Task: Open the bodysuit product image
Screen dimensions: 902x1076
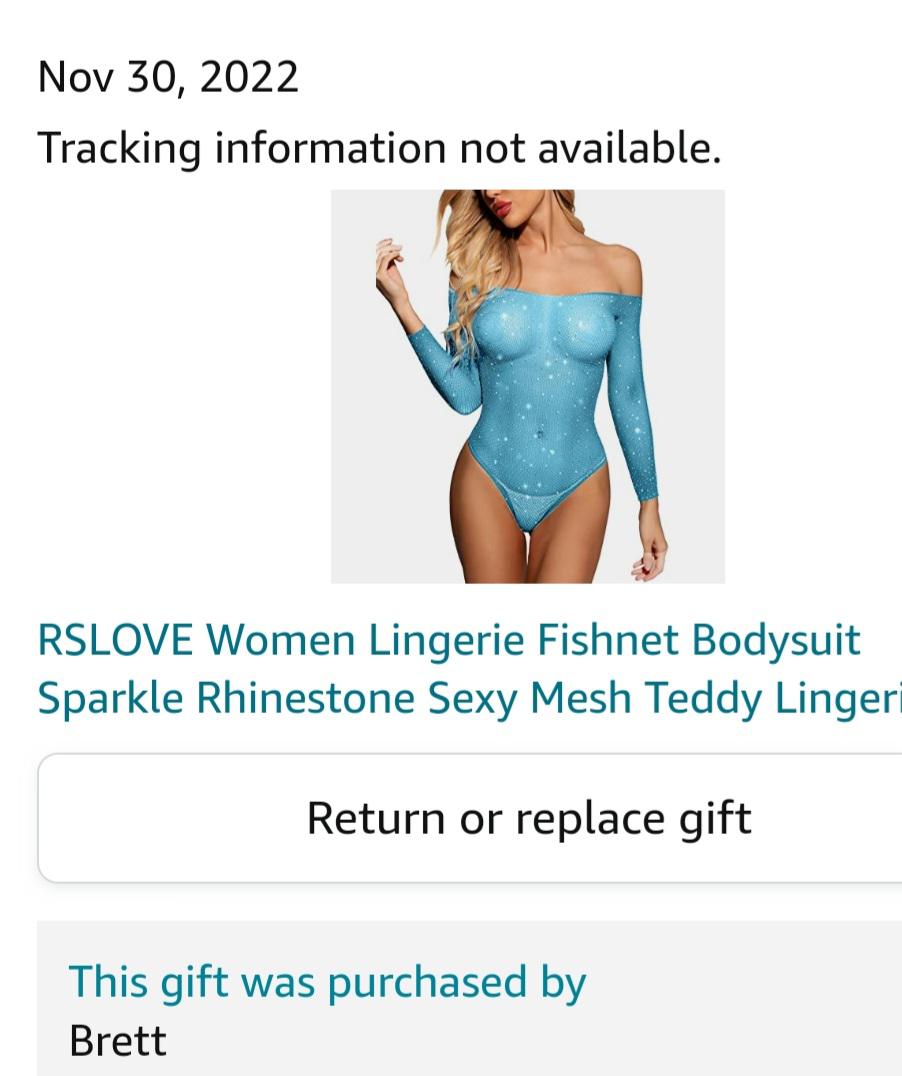Action: click(527, 386)
